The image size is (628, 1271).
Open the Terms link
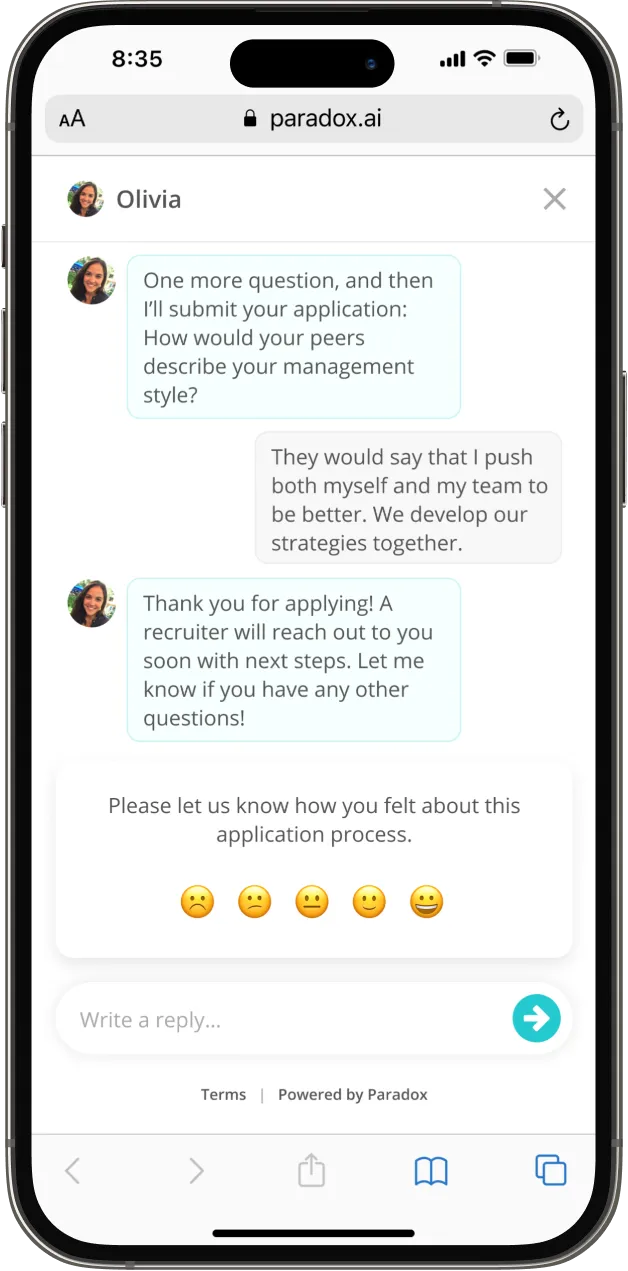(x=223, y=1095)
